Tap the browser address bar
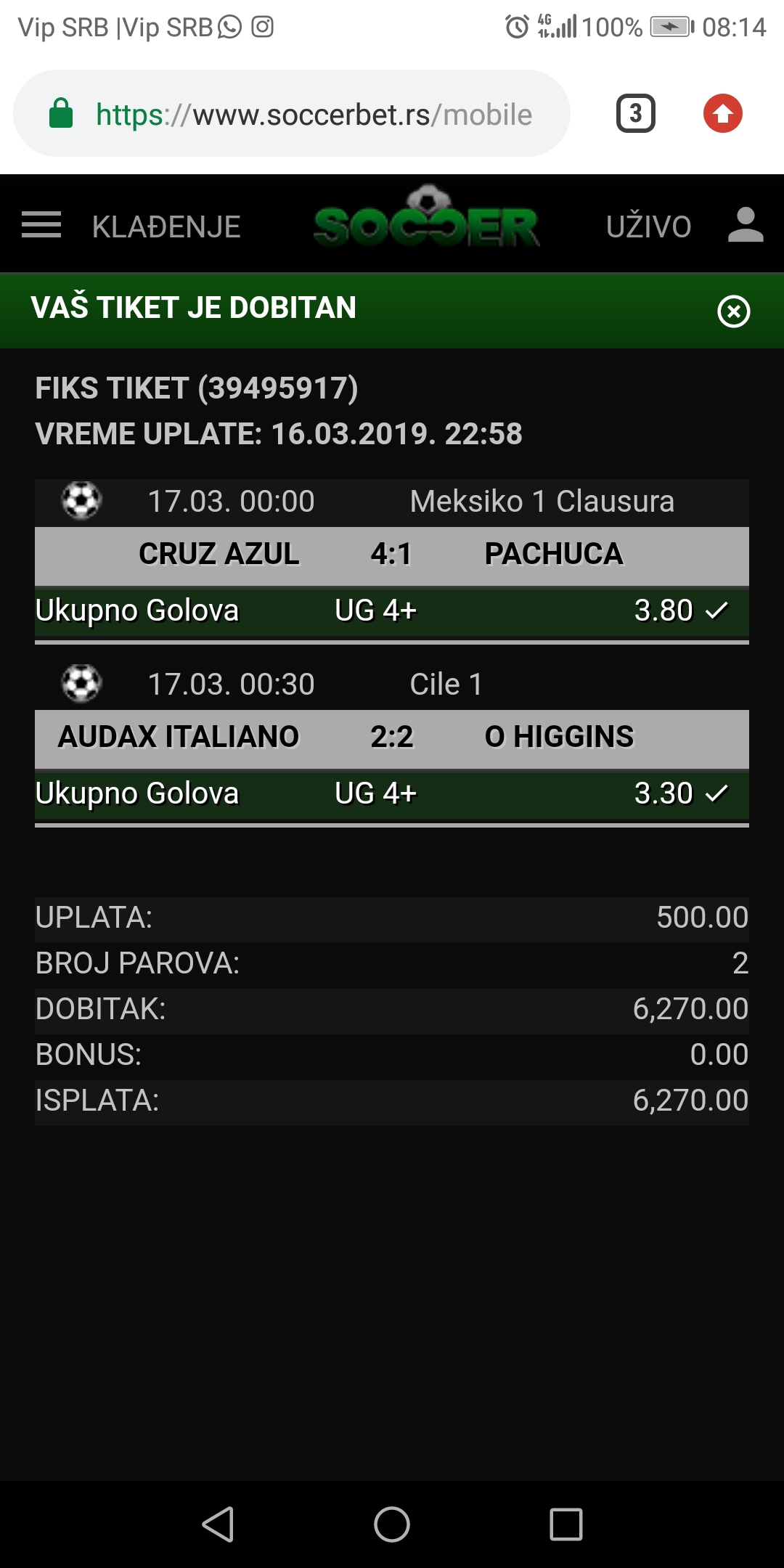The width and height of the screenshot is (784, 1568). pos(292,114)
